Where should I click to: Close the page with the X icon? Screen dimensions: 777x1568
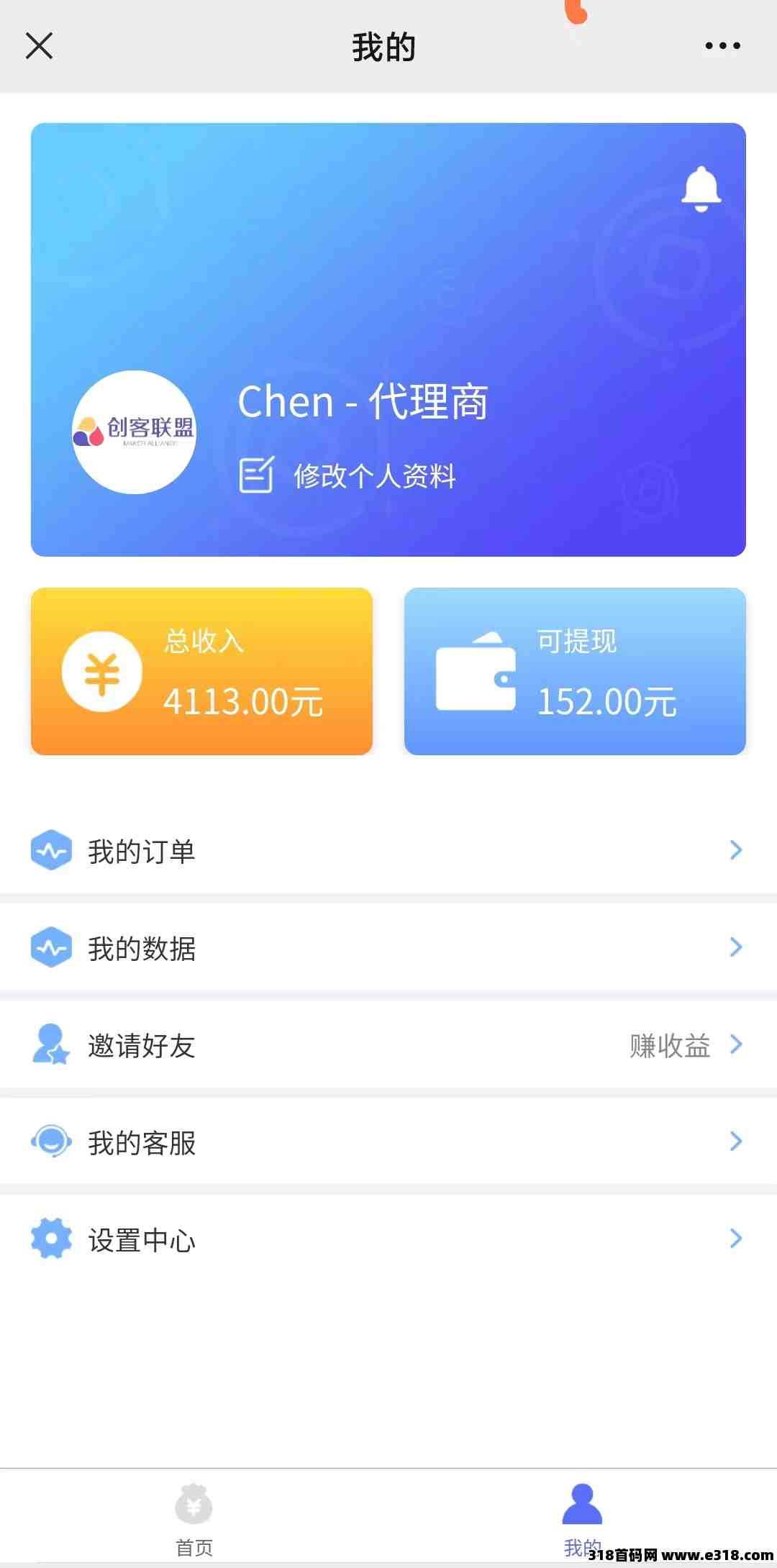point(39,46)
